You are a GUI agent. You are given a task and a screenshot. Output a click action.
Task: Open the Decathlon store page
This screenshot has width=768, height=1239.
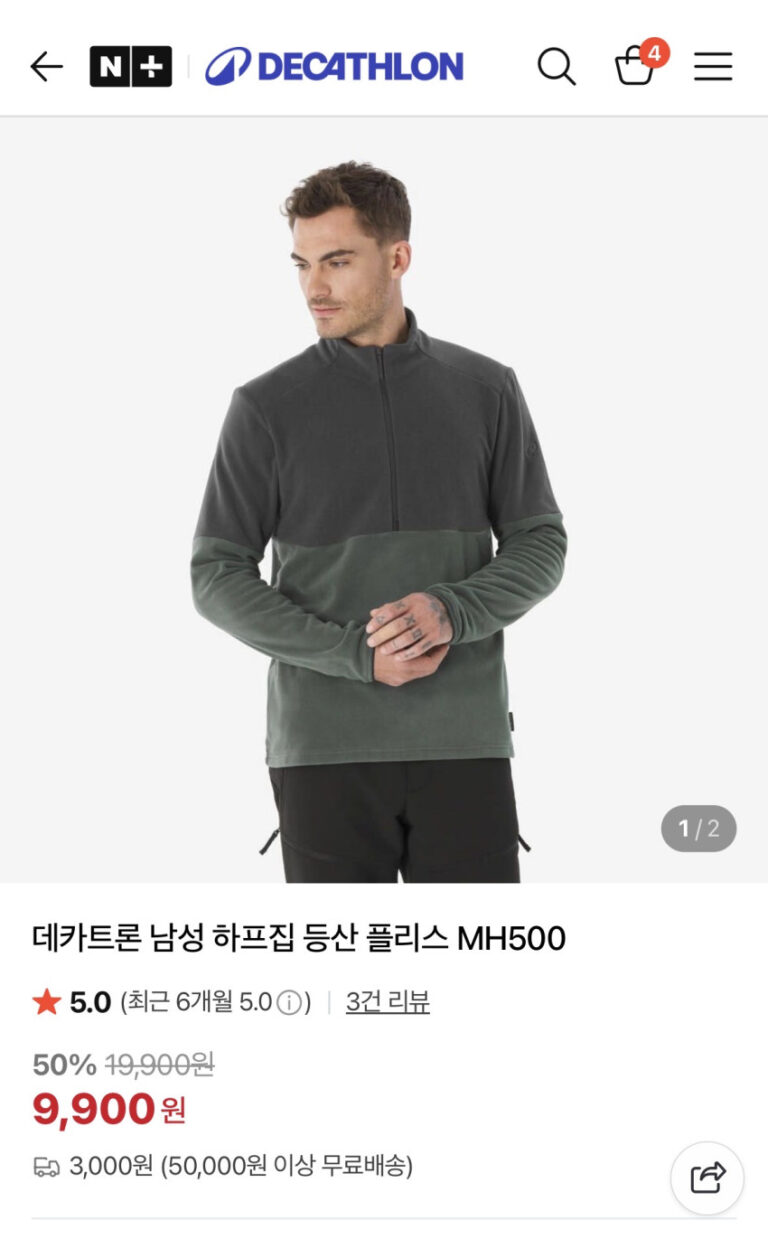coord(335,67)
